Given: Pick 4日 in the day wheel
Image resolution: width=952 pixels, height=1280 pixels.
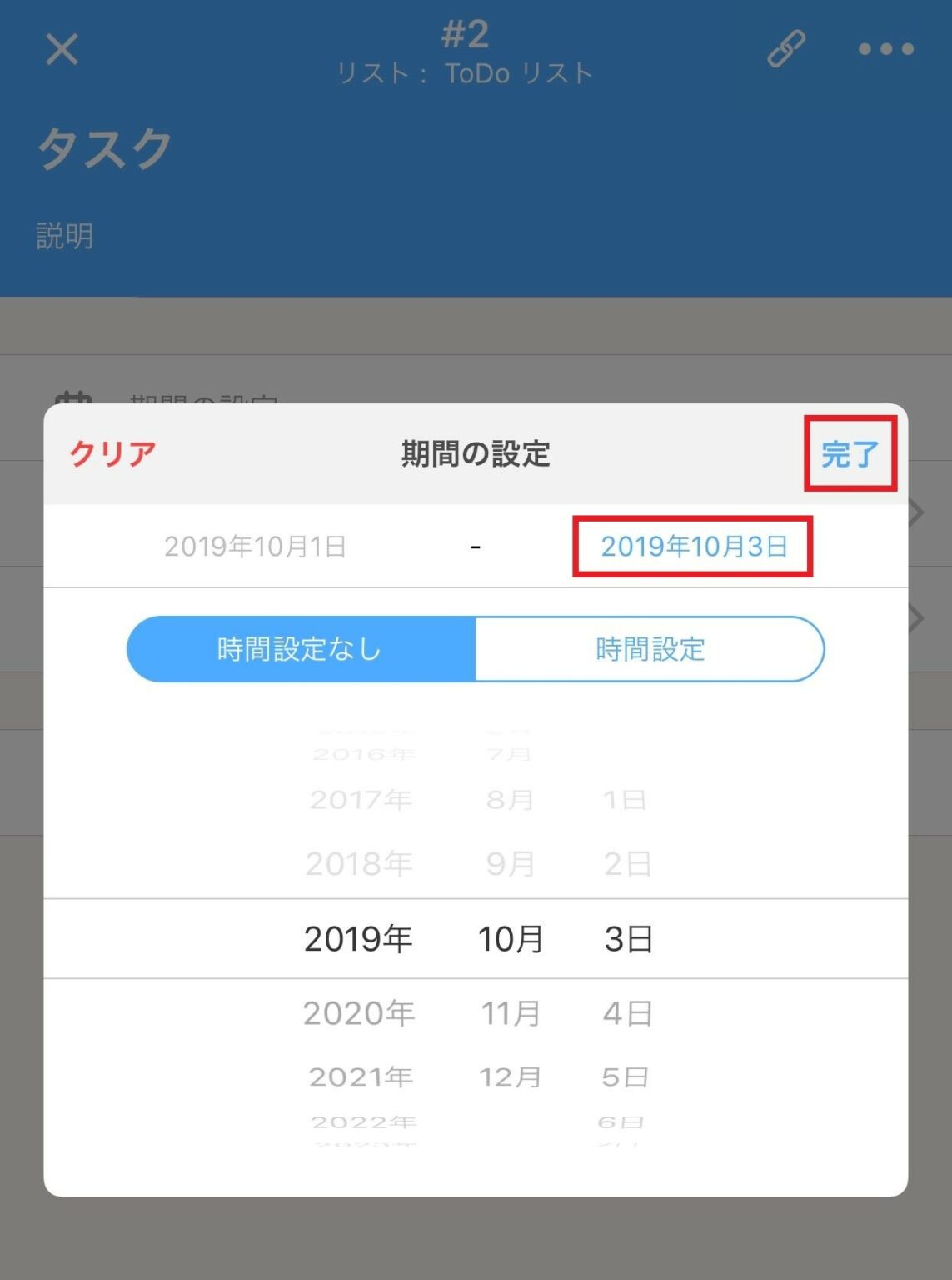Looking at the screenshot, I should 628,1013.
